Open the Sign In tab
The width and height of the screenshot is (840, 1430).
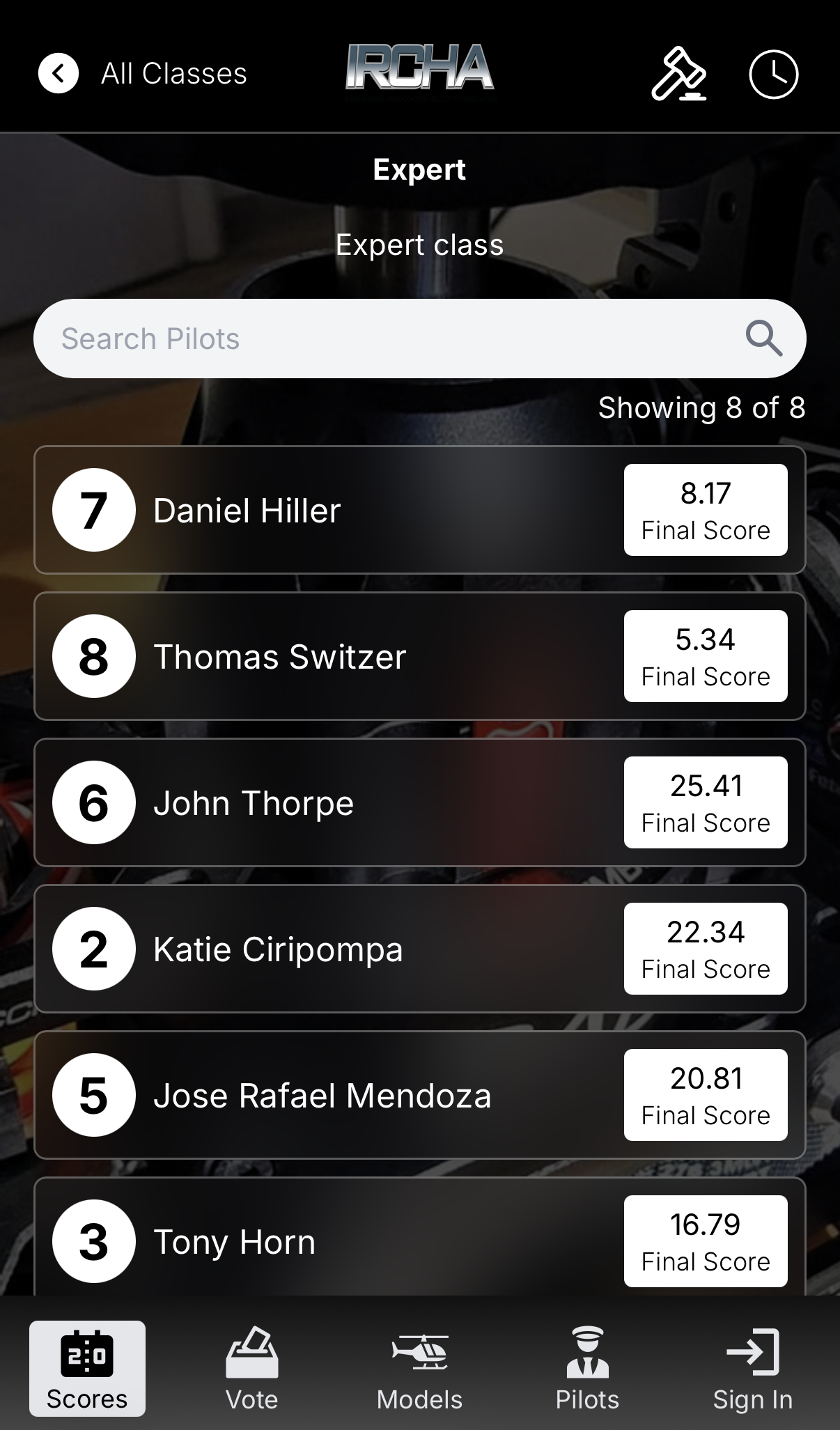752,1369
